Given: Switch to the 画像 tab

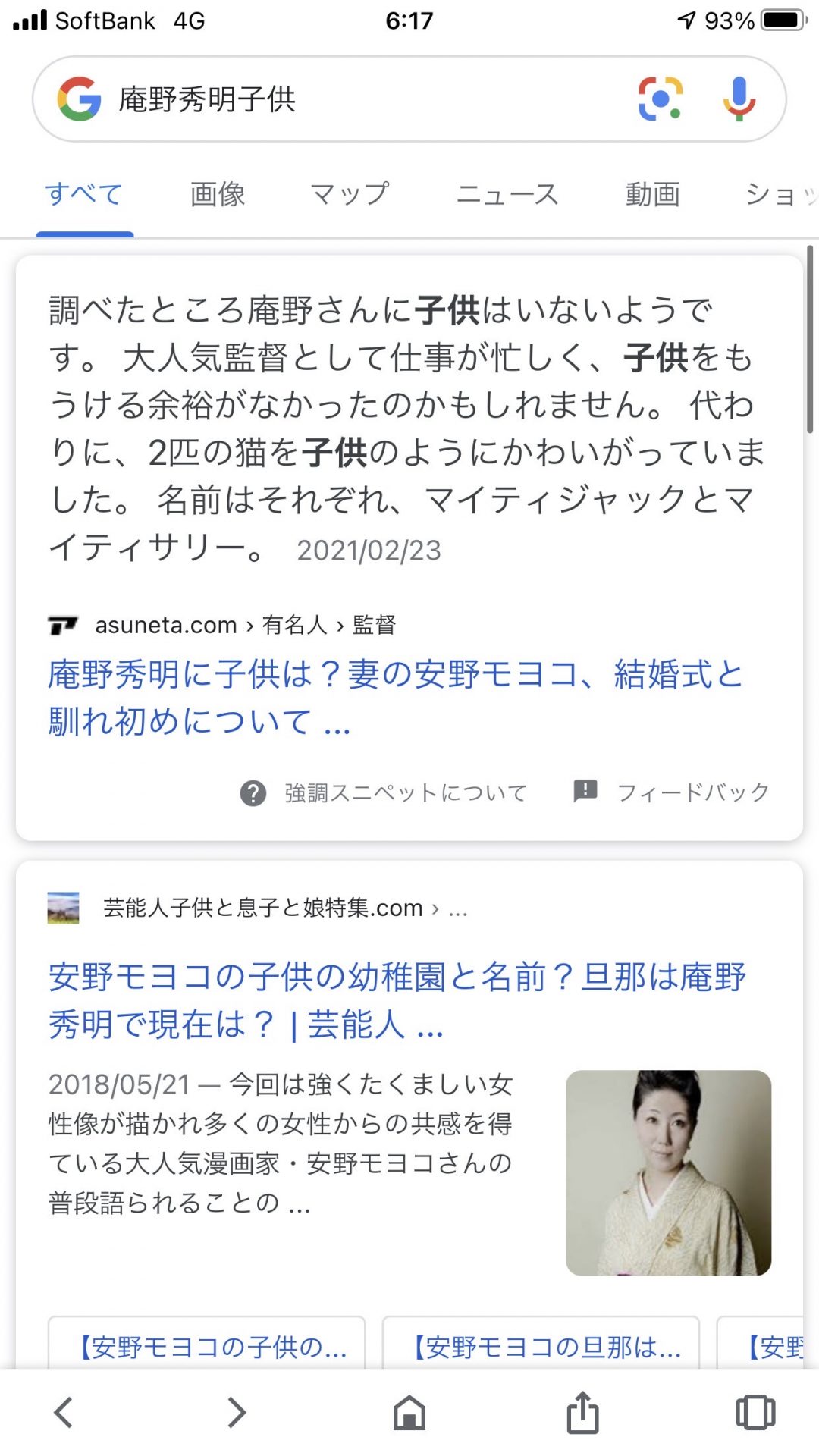Looking at the screenshot, I should pos(218,194).
